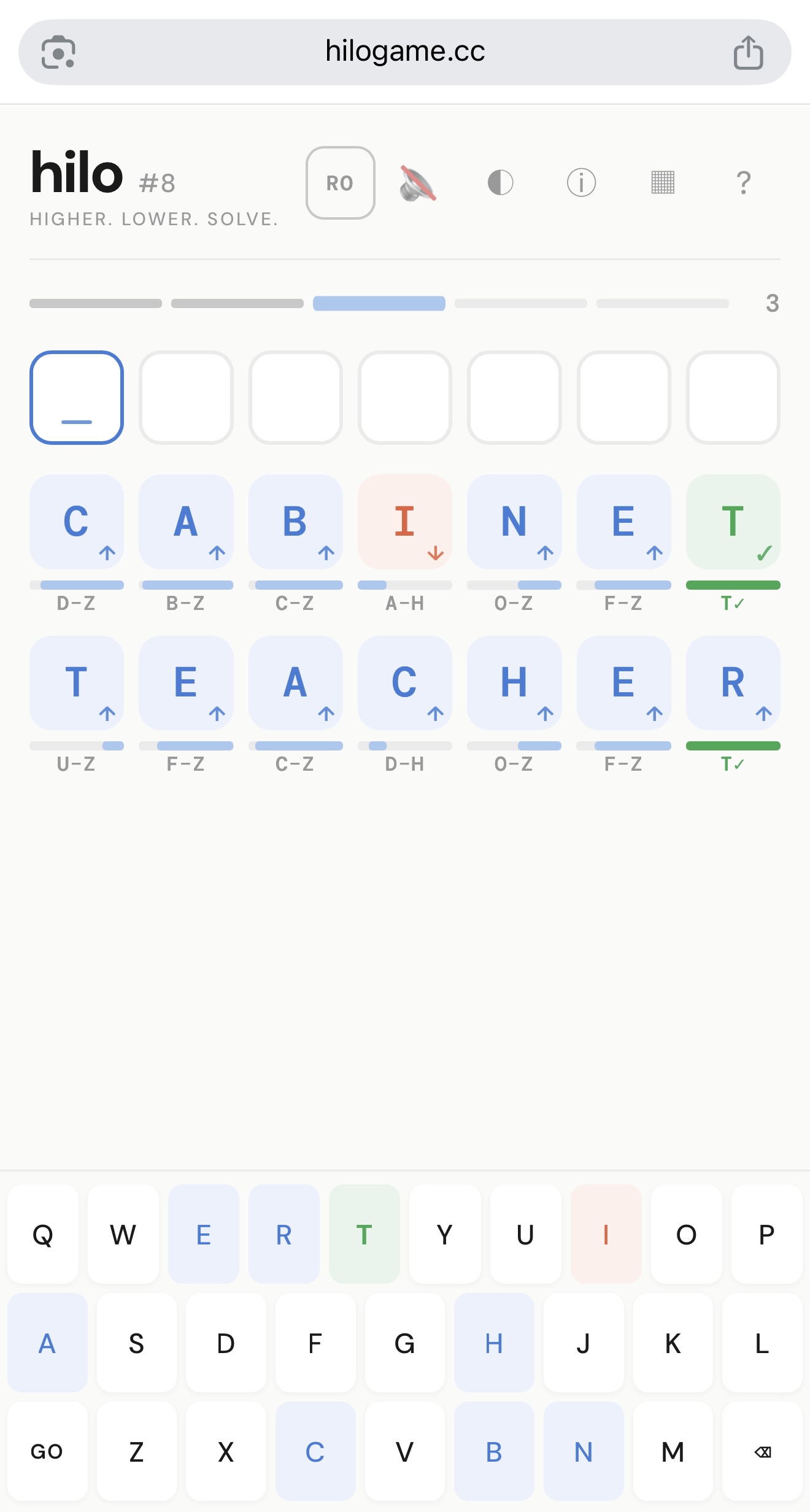This screenshot has width=810, height=1512.
Task: Select the letter Y key
Action: pos(445,1235)
